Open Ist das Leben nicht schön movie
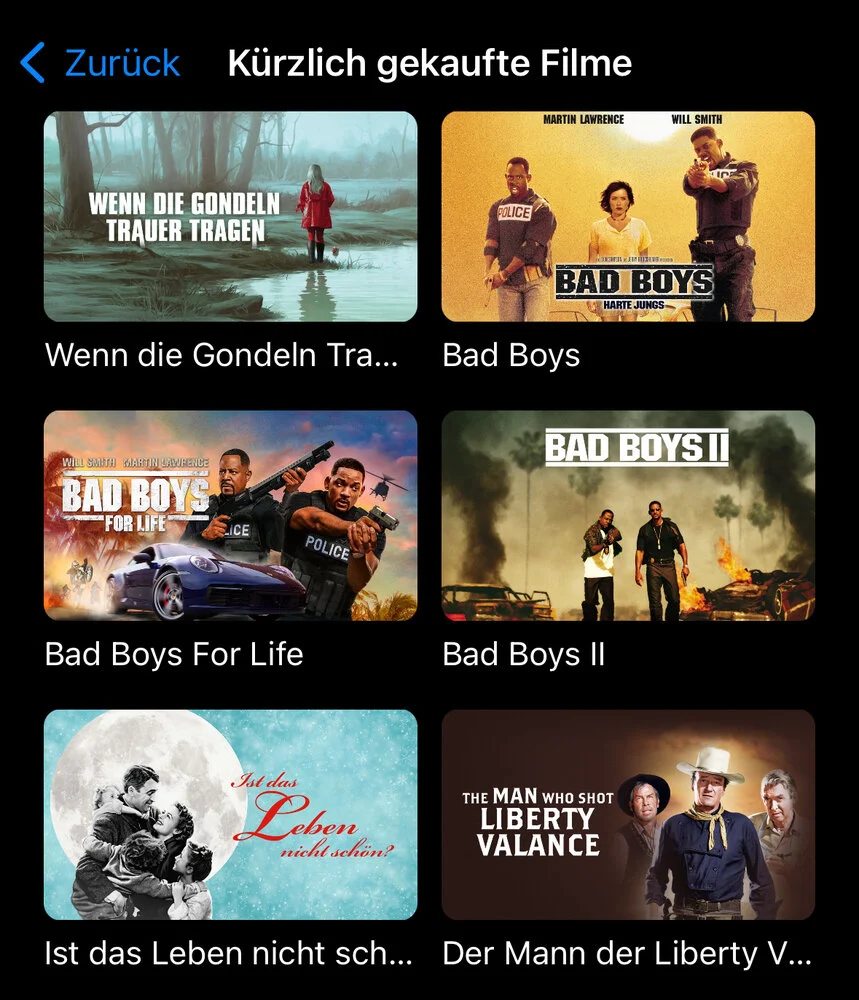Screen dimensions: 859x1000 point(230,814)
